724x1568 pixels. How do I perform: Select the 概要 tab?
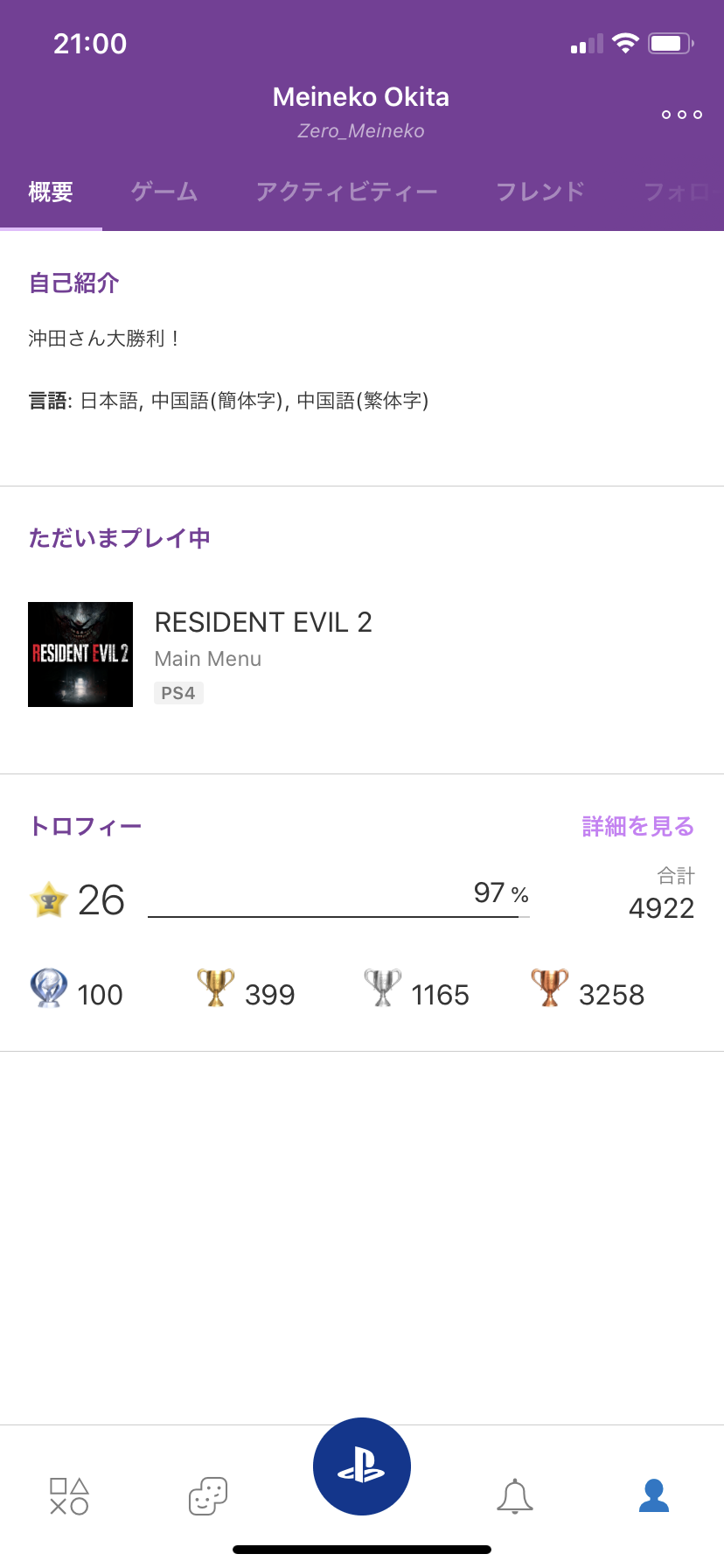pos(51,192)
